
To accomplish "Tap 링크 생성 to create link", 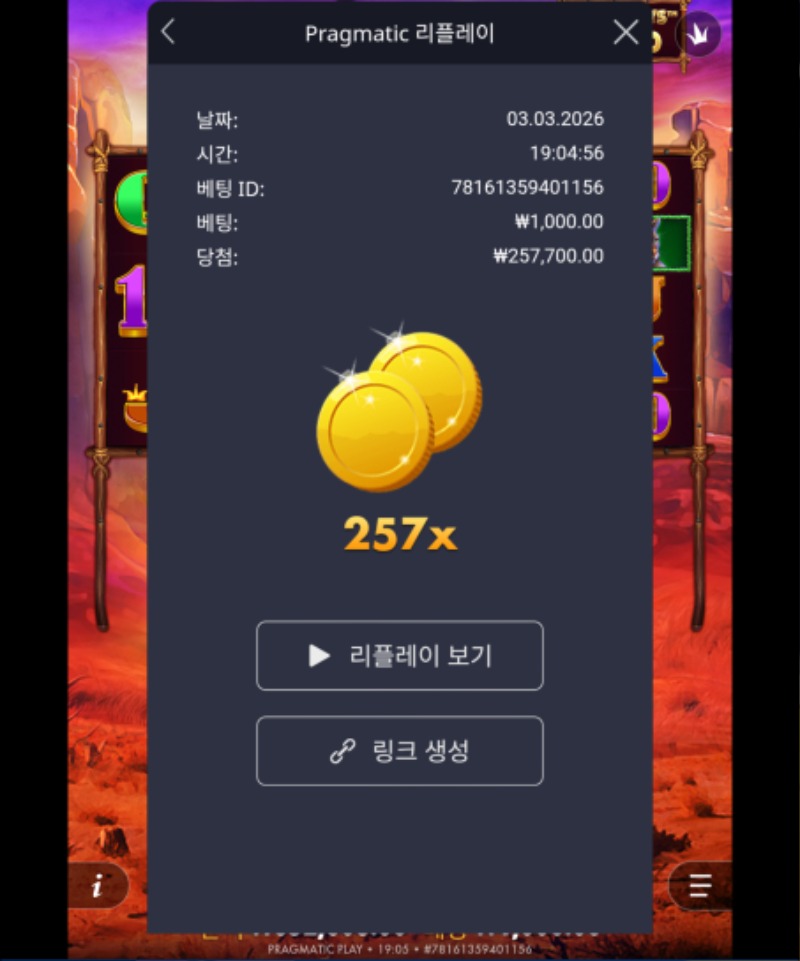I will (400, 751).
